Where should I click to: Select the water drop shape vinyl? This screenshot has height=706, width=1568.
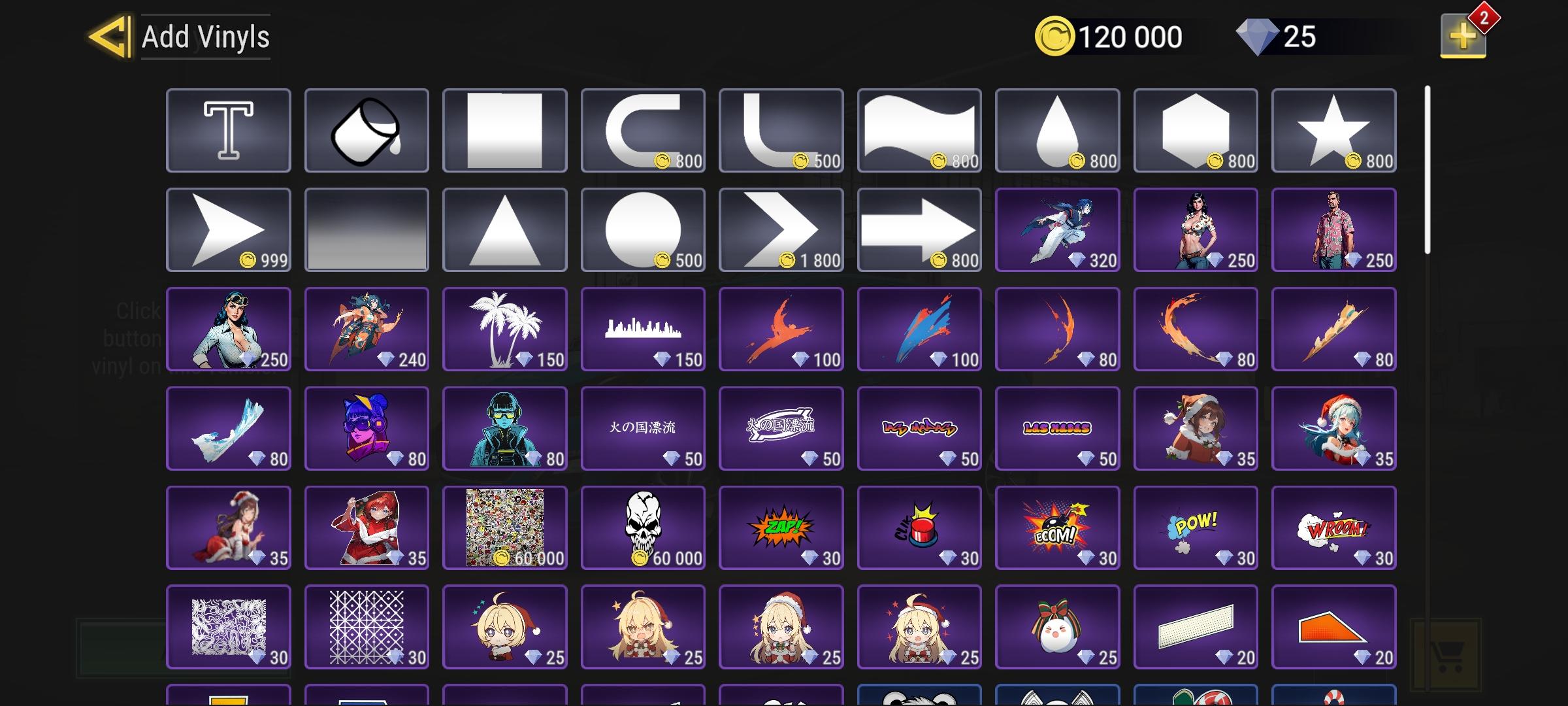point(1057,131)
